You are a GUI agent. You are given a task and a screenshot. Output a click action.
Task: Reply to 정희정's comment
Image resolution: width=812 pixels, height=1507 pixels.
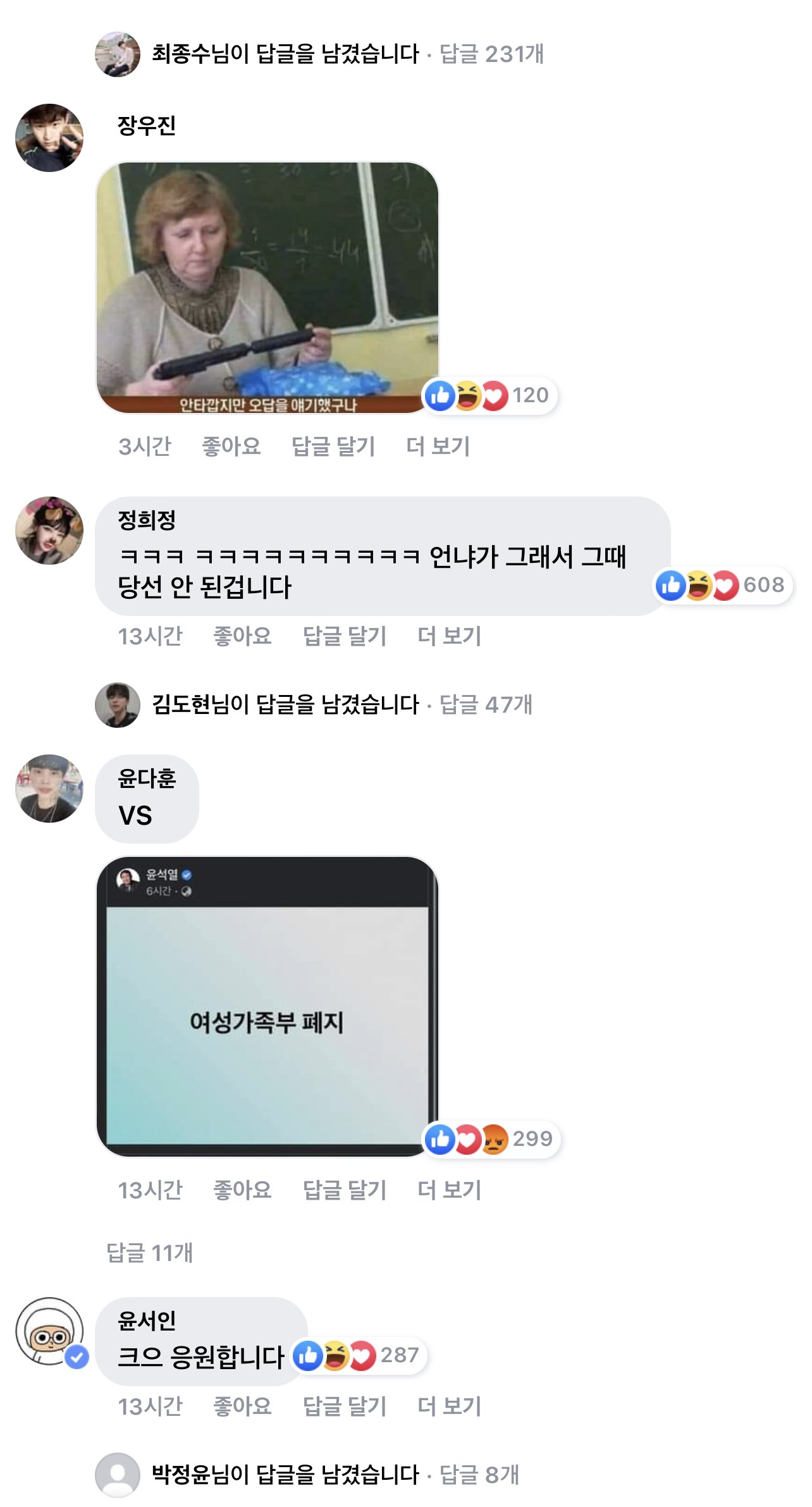tap(344, 636)
